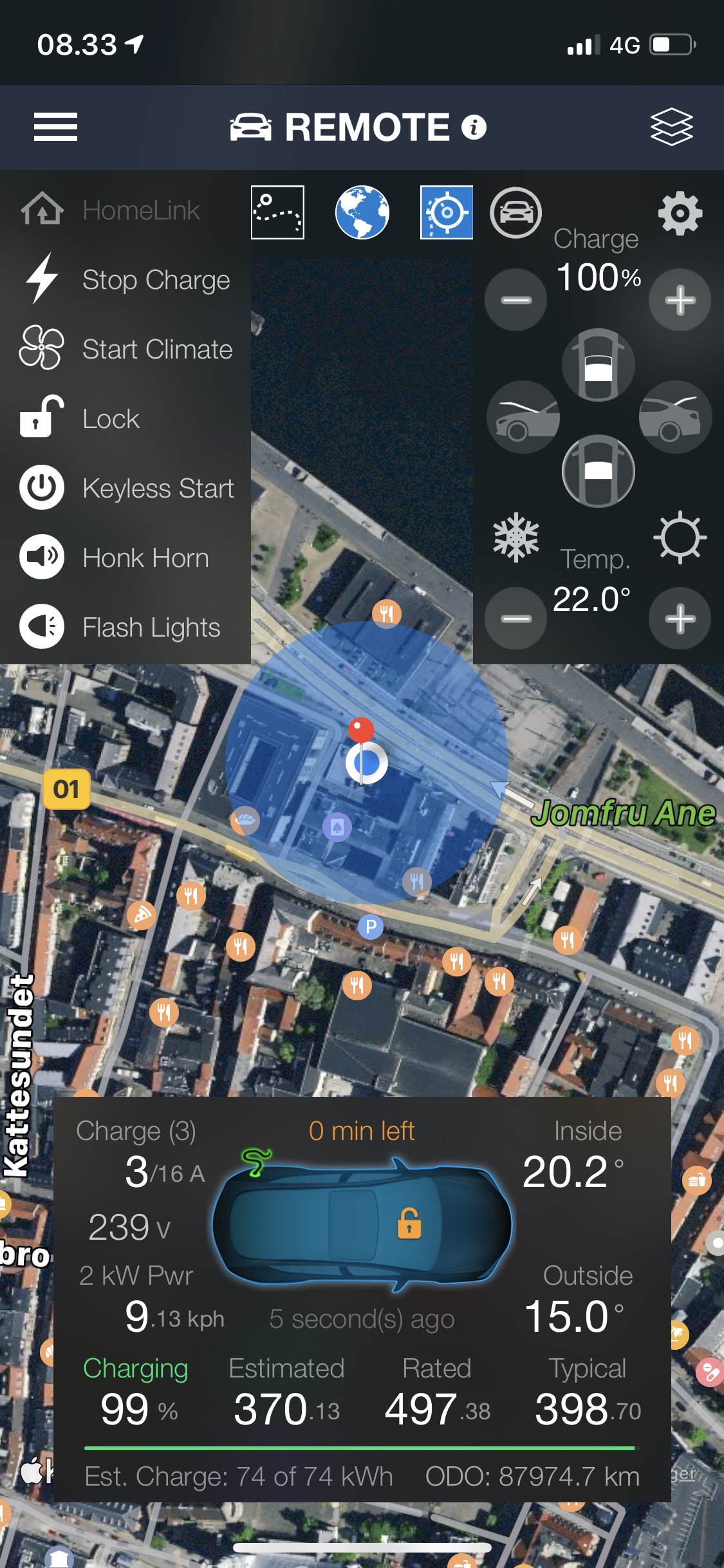Raise temperature with plus button
Screen dimensions: 724x1568
pyautogui.click(x=680, y=619)
